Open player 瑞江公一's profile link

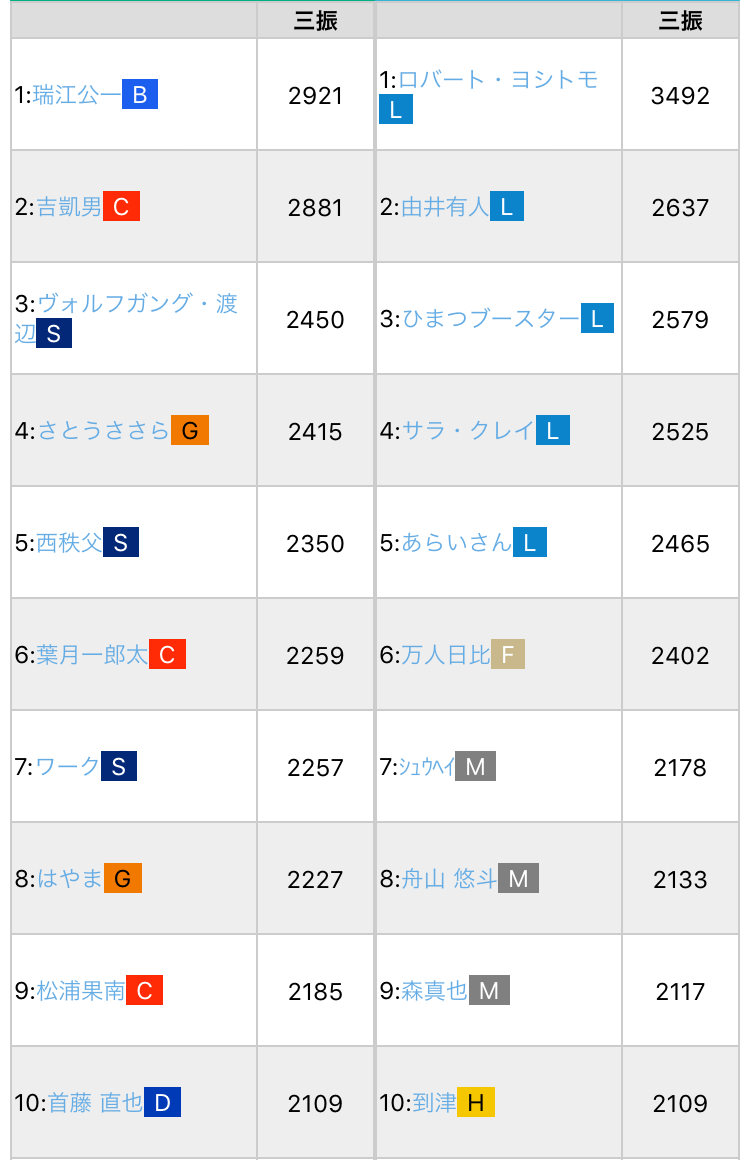tap(77, 95)
